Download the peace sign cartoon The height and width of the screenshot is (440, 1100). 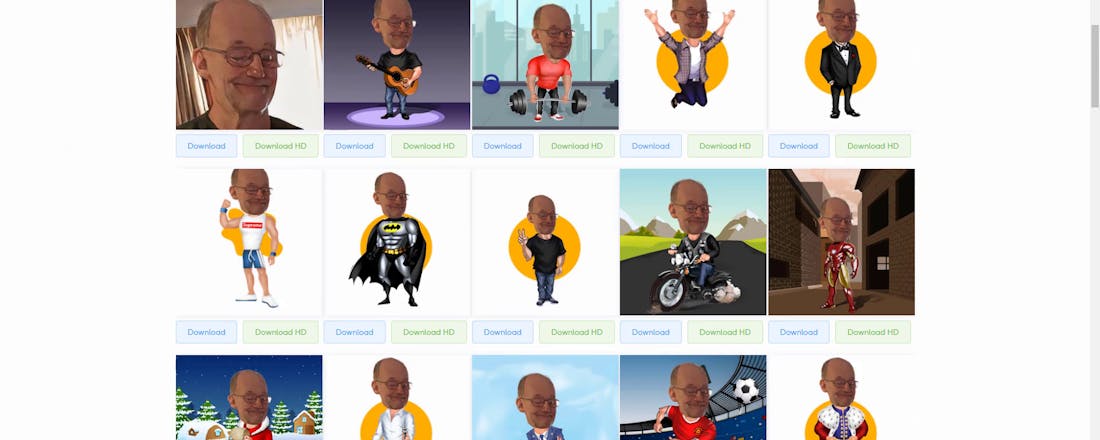(x=502, y=332)
